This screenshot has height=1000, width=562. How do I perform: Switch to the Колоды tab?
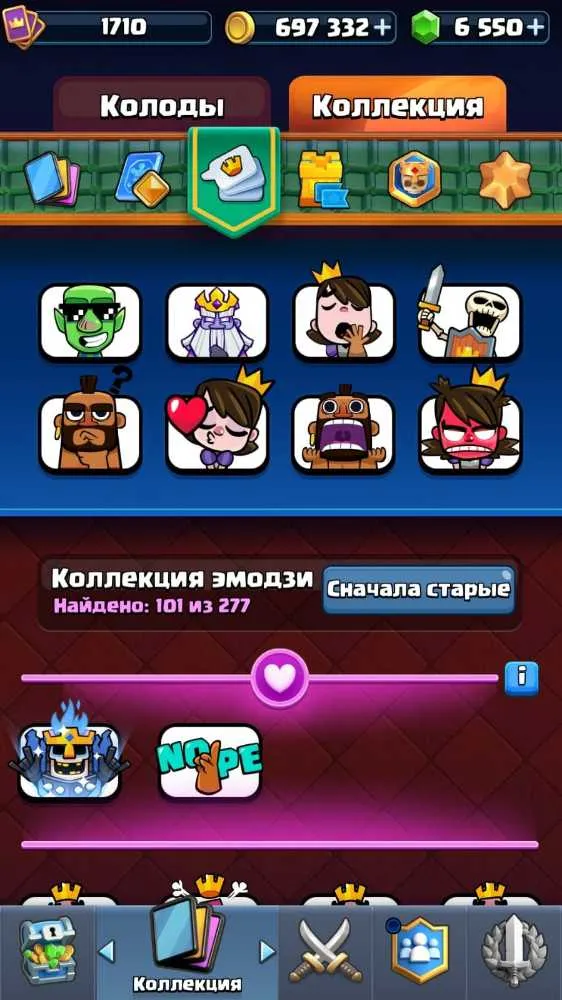pyautogui.click(x=161, y=105)
